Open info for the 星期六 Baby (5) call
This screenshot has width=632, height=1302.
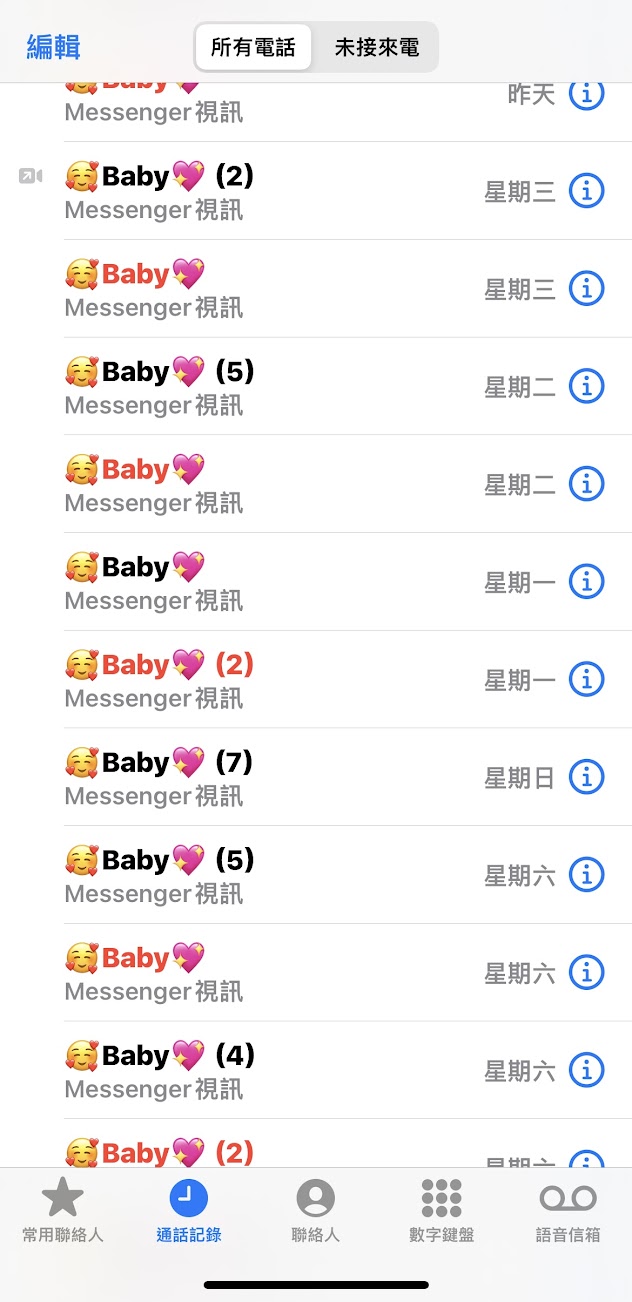[587, 875]
